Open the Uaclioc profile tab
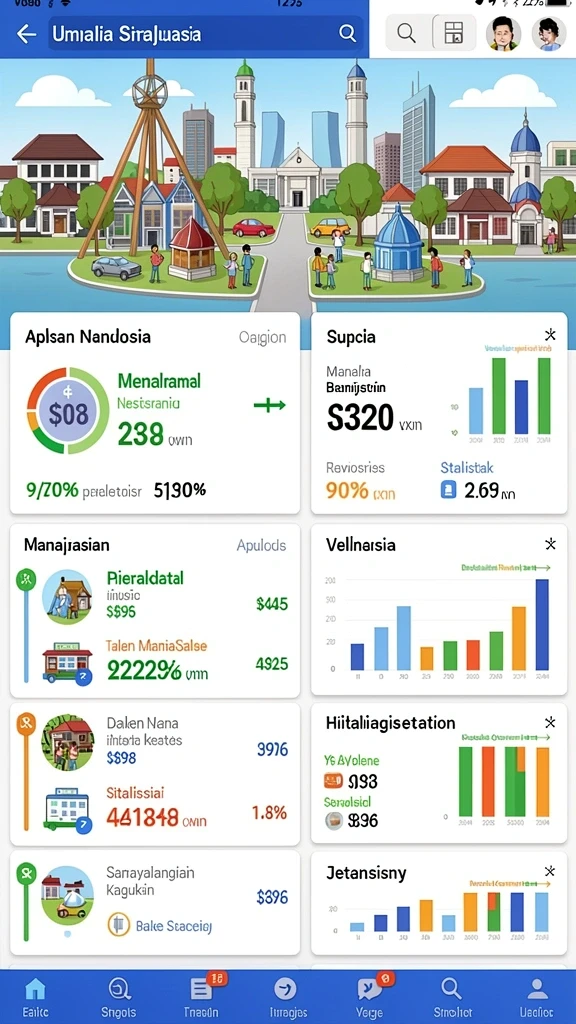This screenshot has height=1024, width=576. (x=537, y=997)
